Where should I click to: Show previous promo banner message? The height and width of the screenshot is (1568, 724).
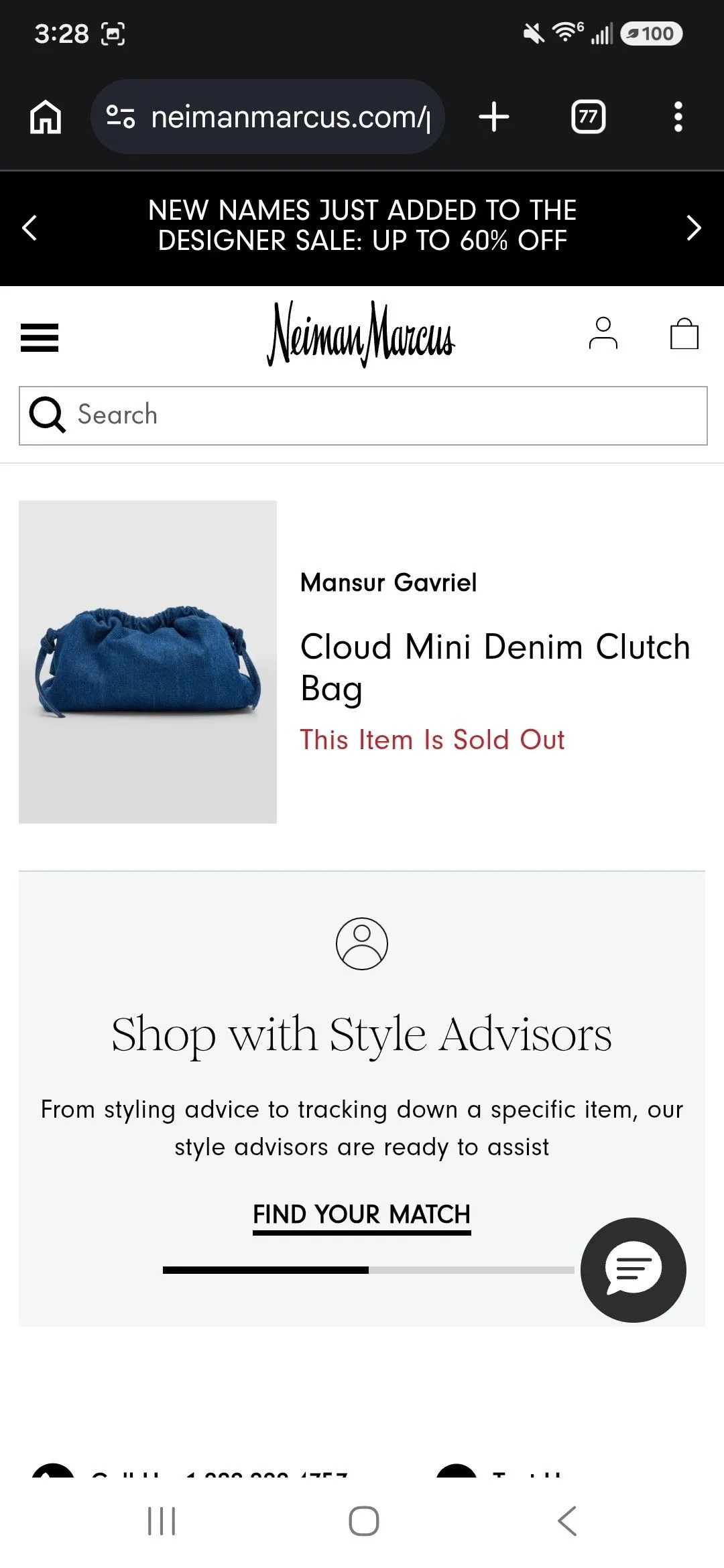click(x=29, y=228)
